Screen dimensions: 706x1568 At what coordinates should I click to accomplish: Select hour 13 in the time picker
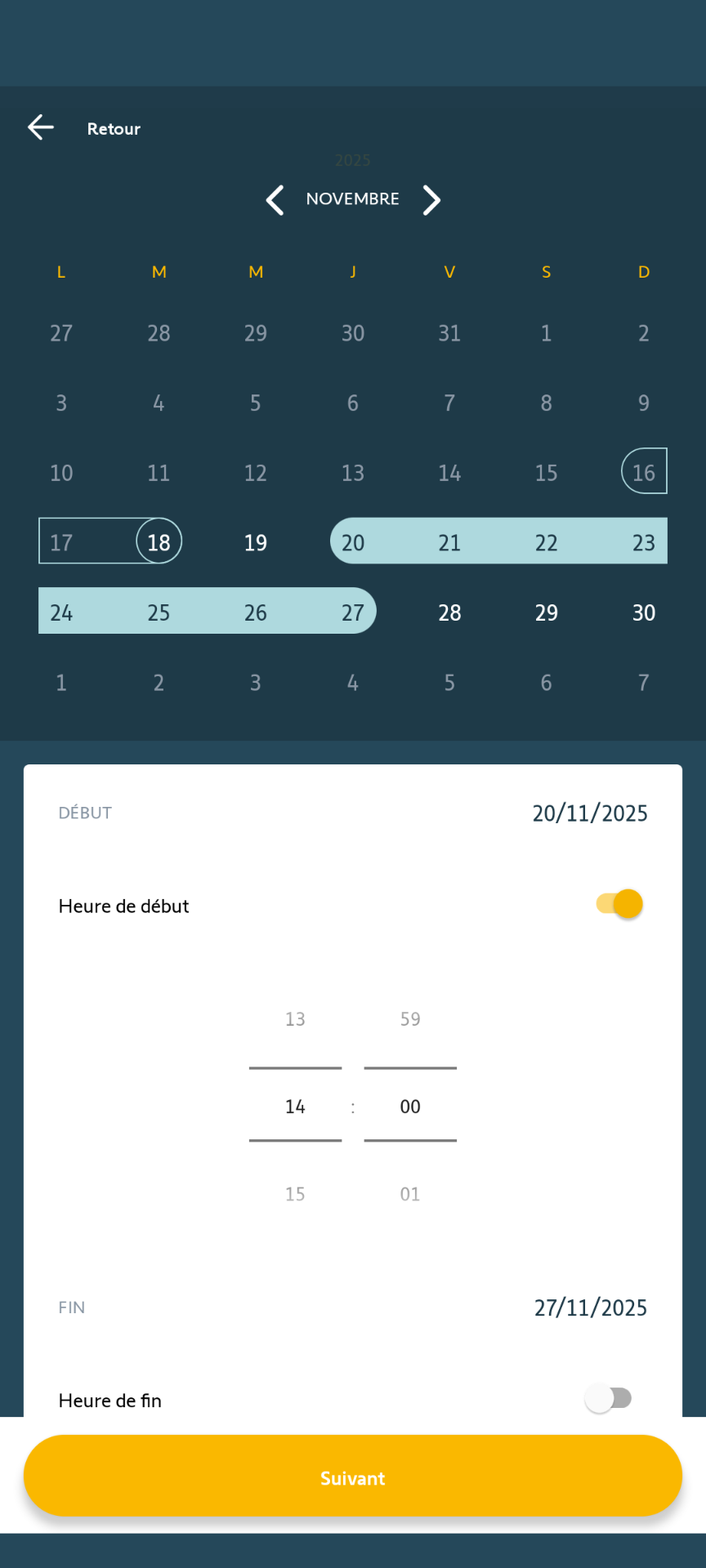[x=295, y=1019]
